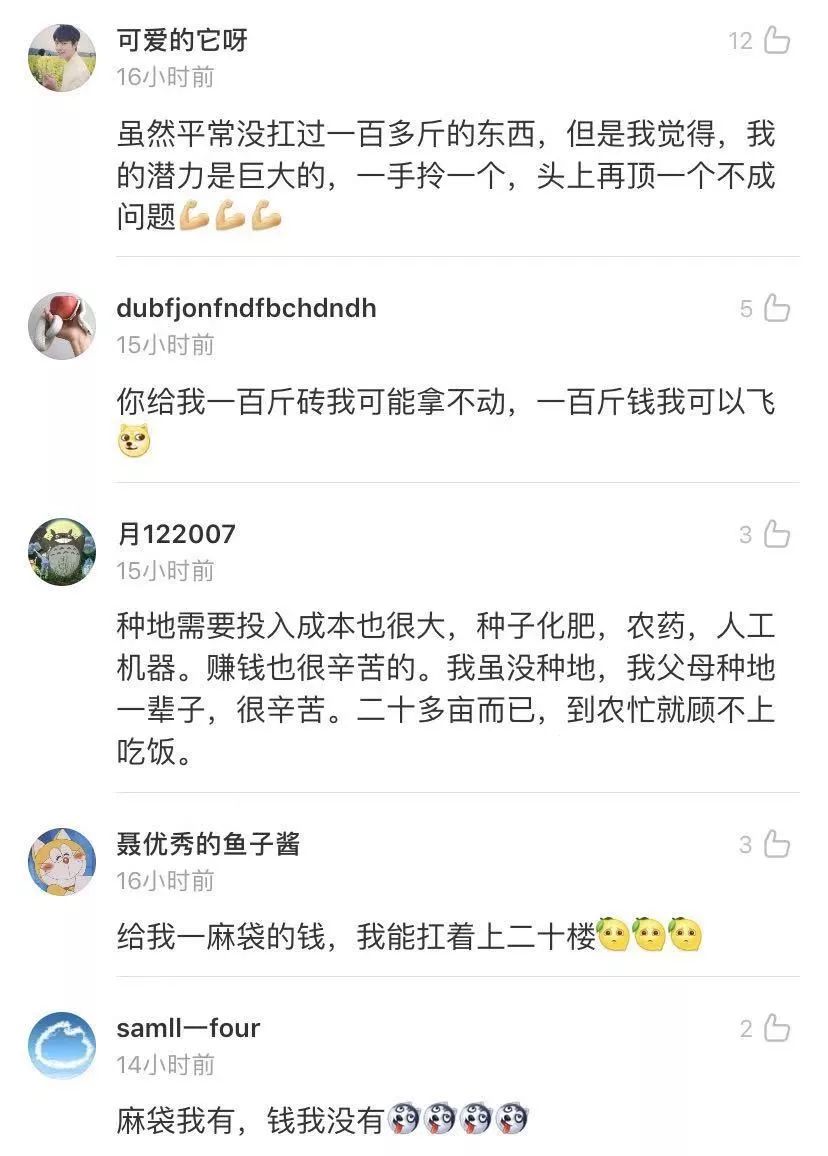
Task: Select username 聂优秀的鱼子酱
Action: 208,844
